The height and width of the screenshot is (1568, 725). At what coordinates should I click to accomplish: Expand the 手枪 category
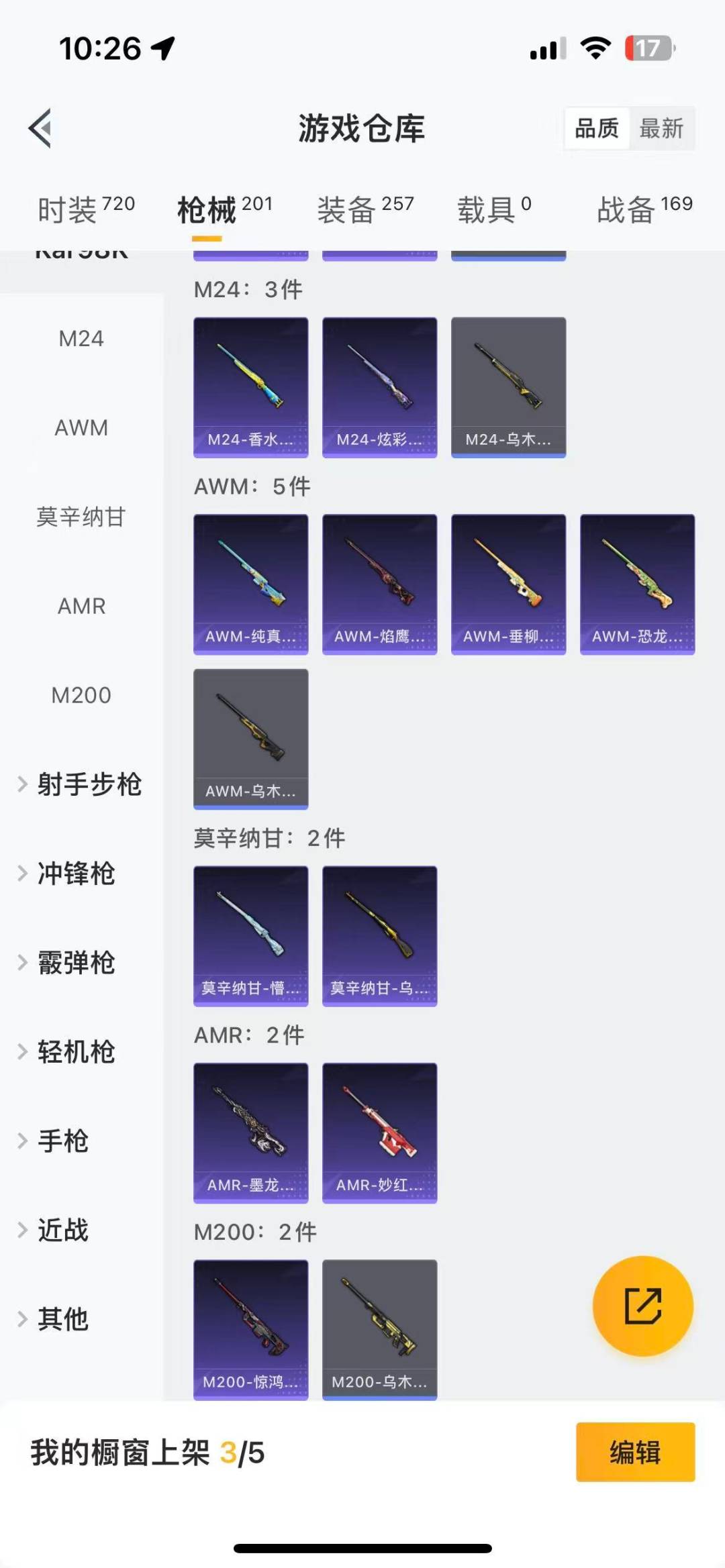tap(62, 1141)
